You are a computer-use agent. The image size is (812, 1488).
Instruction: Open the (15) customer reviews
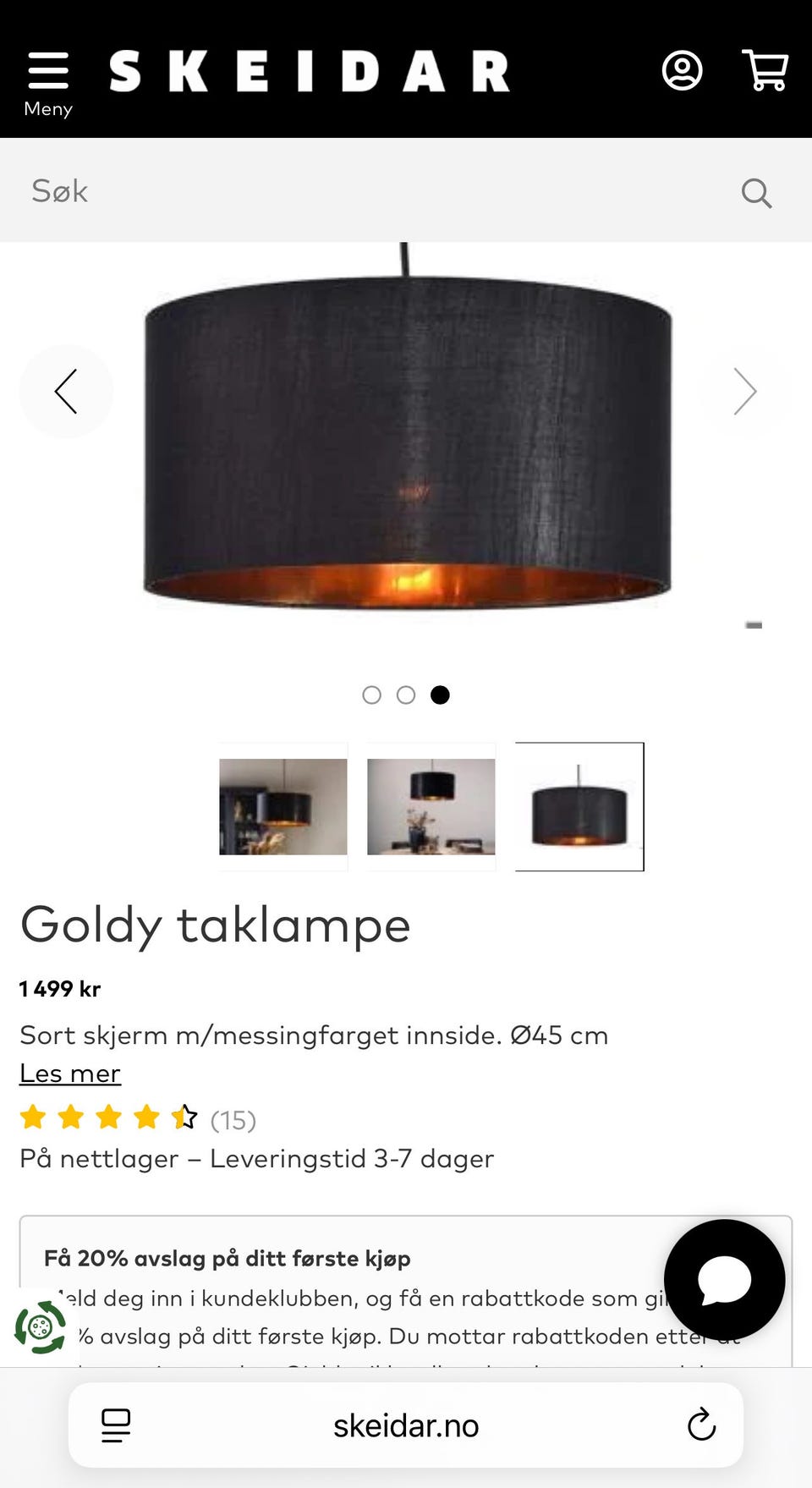(x=233, y=1121)
